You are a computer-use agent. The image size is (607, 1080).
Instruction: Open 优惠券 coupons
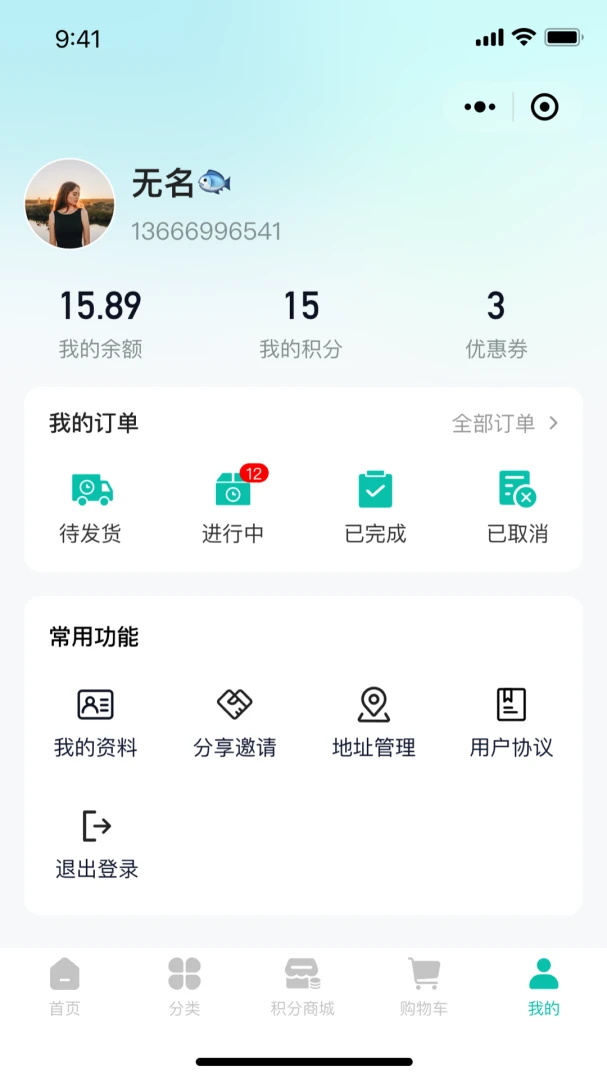(496, 324)
